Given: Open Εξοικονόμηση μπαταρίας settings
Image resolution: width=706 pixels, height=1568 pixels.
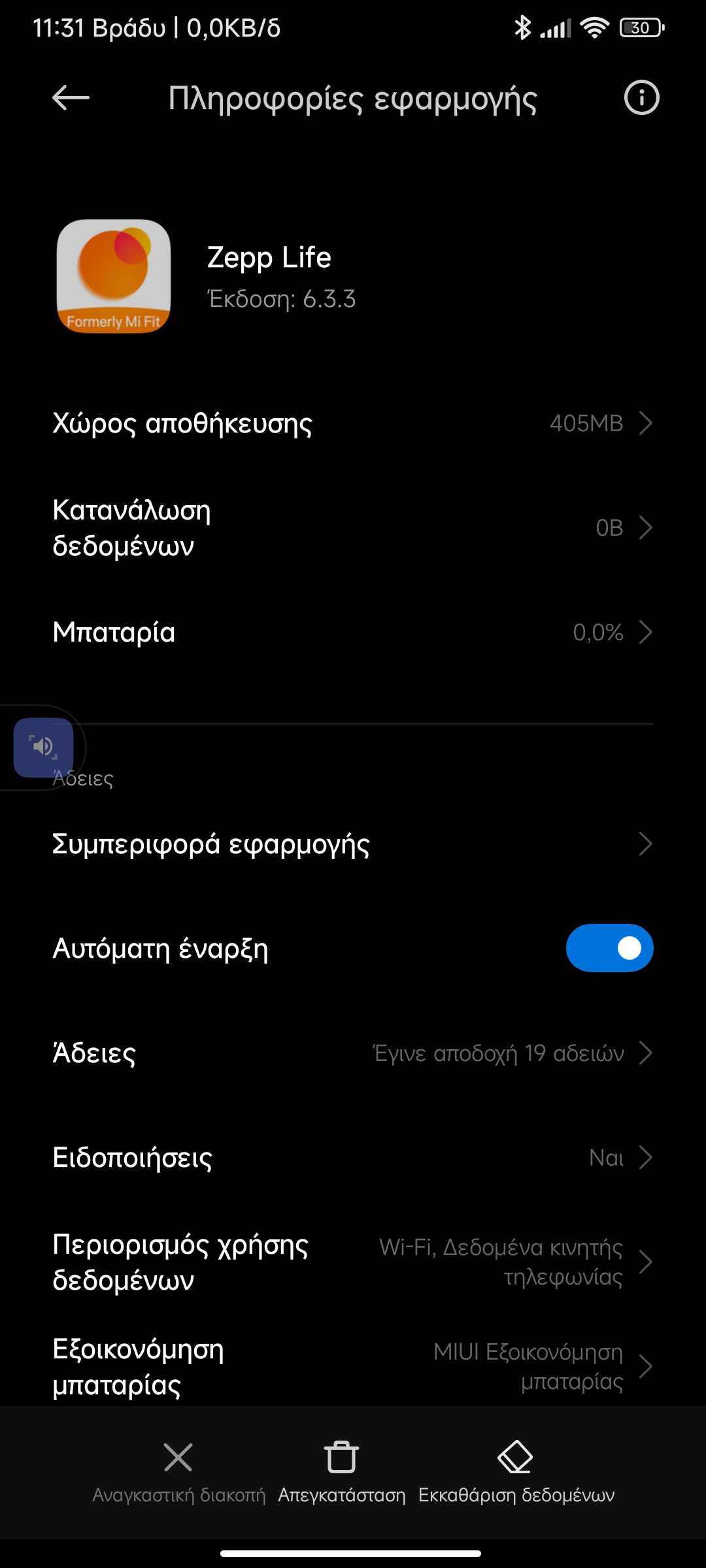Looking at the screenshot, I should [353, 1367].
